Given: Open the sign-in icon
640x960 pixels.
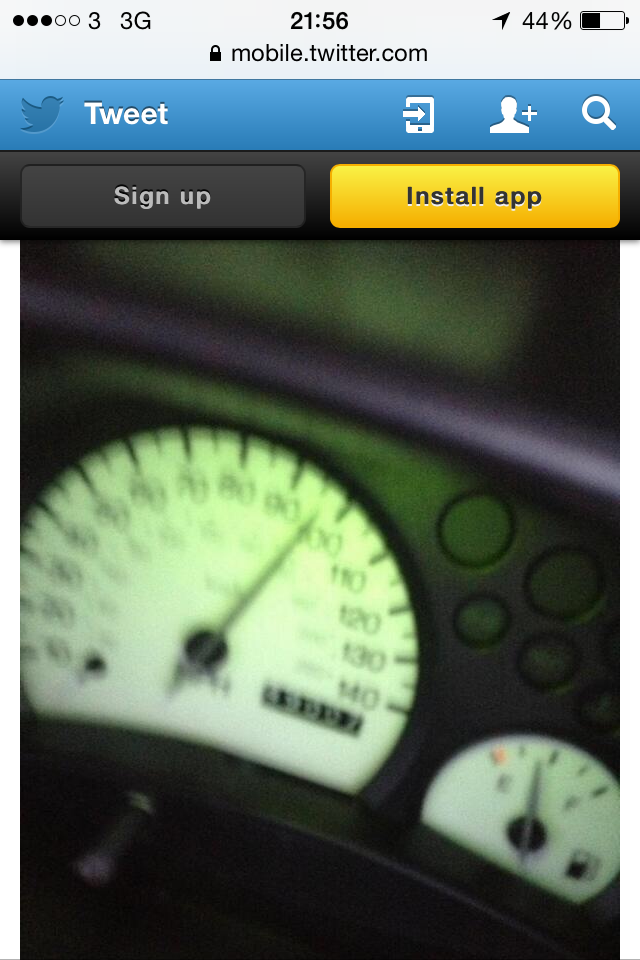Looking at the screenshot, I should (x=418, y=115).
